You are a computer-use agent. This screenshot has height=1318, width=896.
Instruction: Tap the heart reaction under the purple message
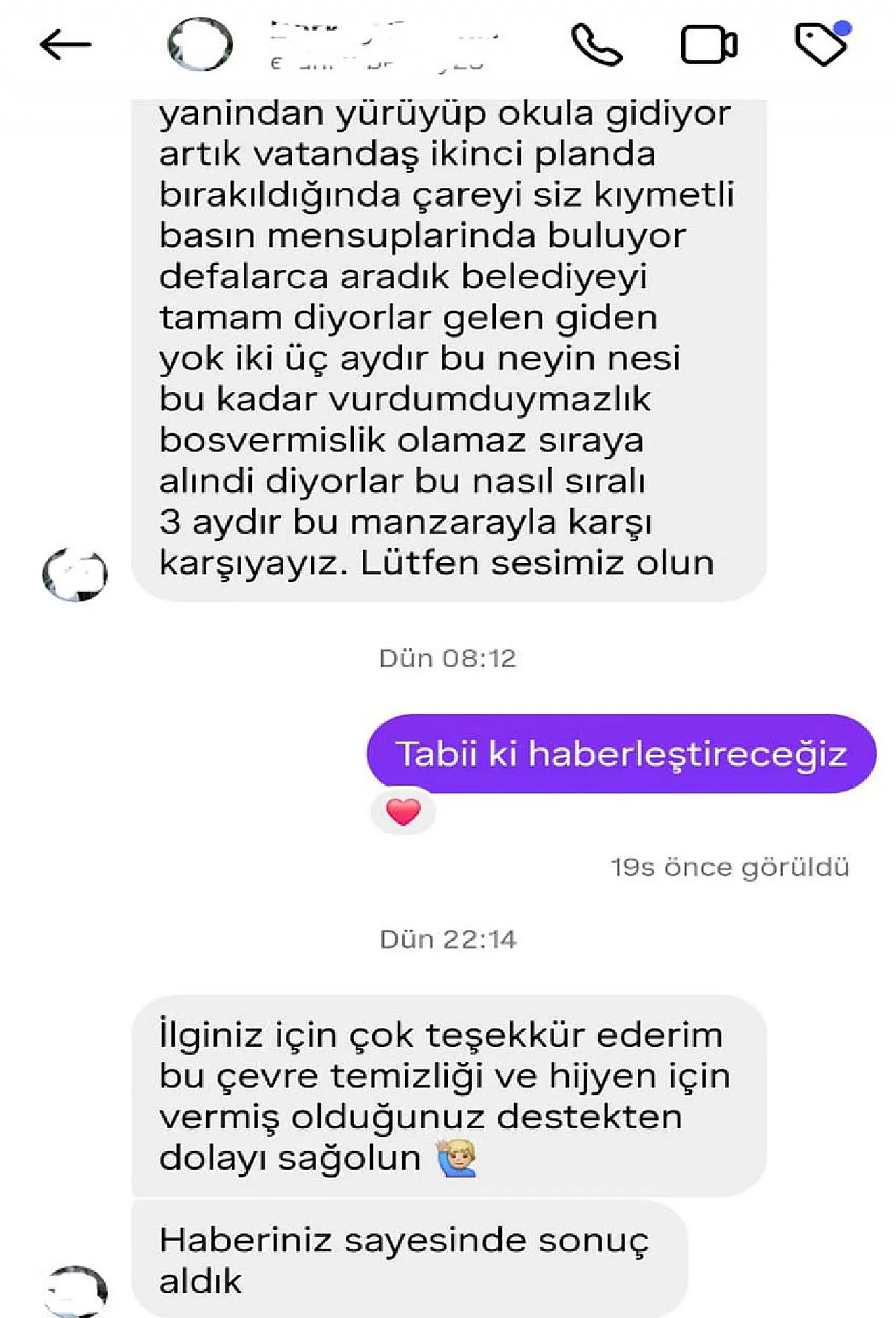403,812
